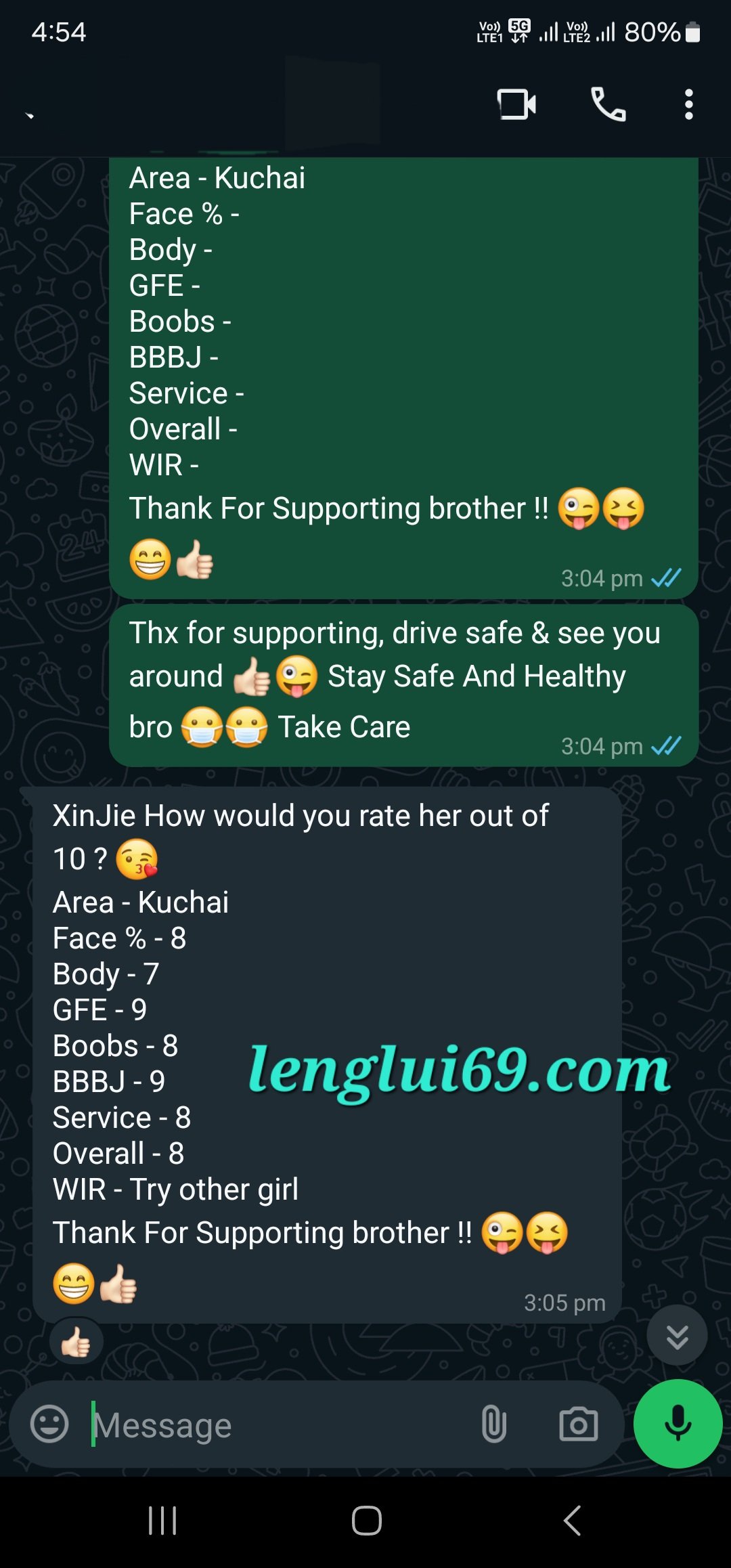The height and width of the screenshot is (1568, 731).
Task: Jump to latest messages with down arrows
Action: coord(677,1336)
